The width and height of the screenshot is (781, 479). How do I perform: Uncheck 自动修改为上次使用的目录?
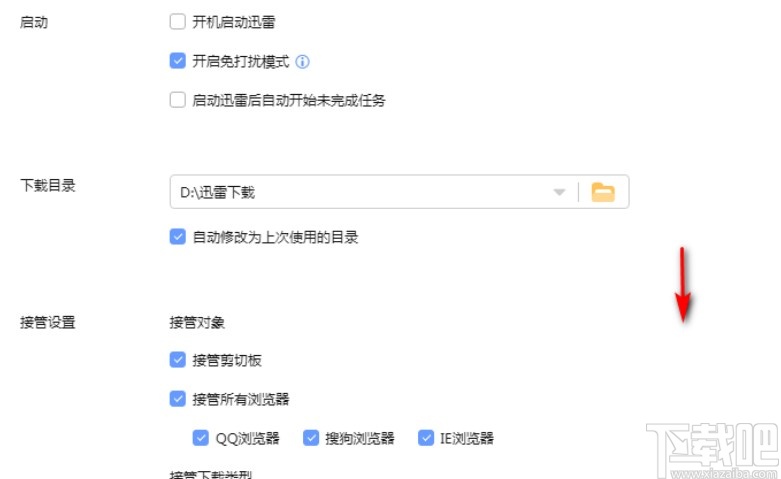click(178, 237)
